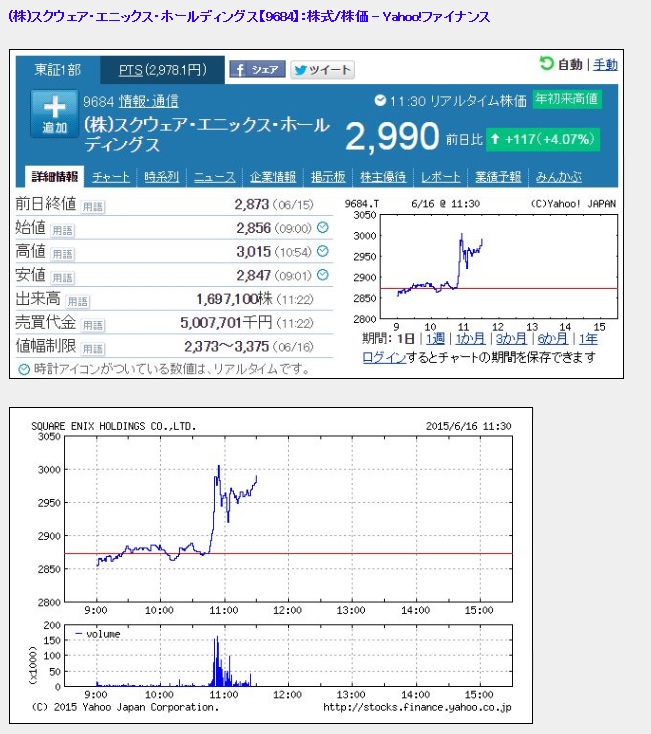The width and height of the screenshot is (651, 734).
Task: Open the 情報・通信 sector link
Action: tap(149, 101)
